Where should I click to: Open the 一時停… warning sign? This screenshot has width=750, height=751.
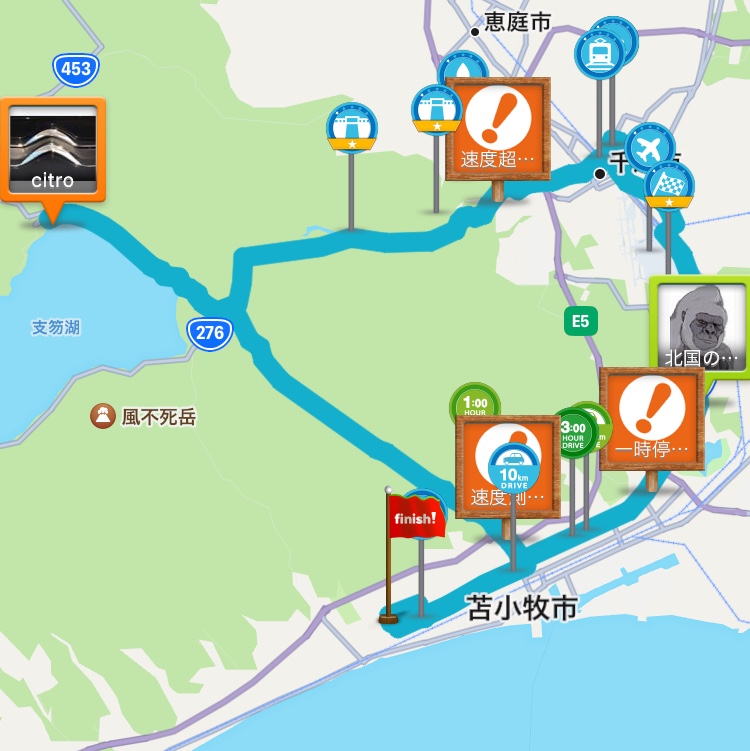tap(651, 417)
